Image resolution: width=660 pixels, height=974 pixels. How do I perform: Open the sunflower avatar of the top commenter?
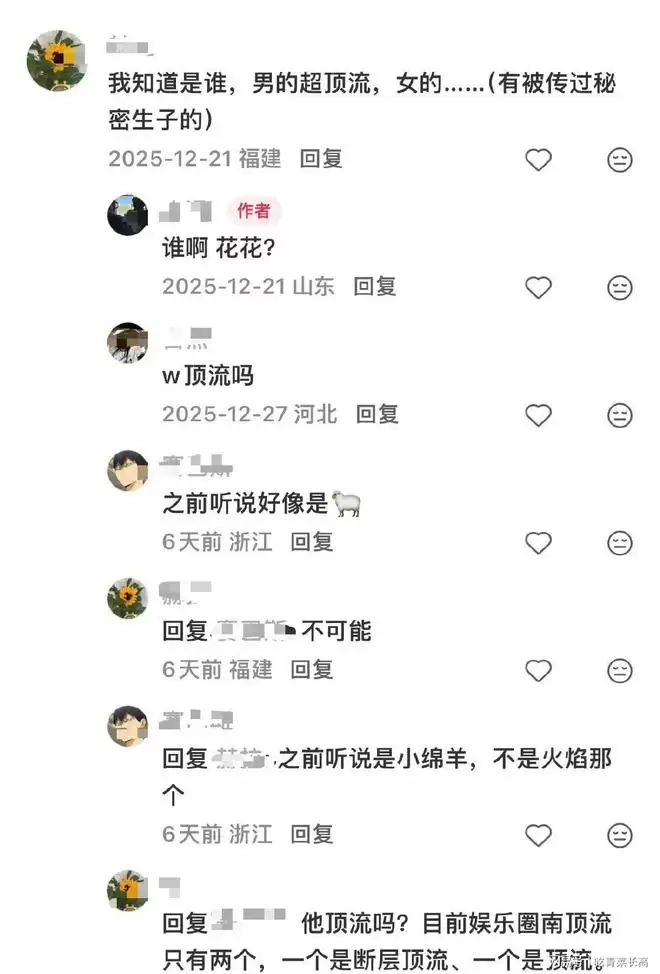coord(57,60)
